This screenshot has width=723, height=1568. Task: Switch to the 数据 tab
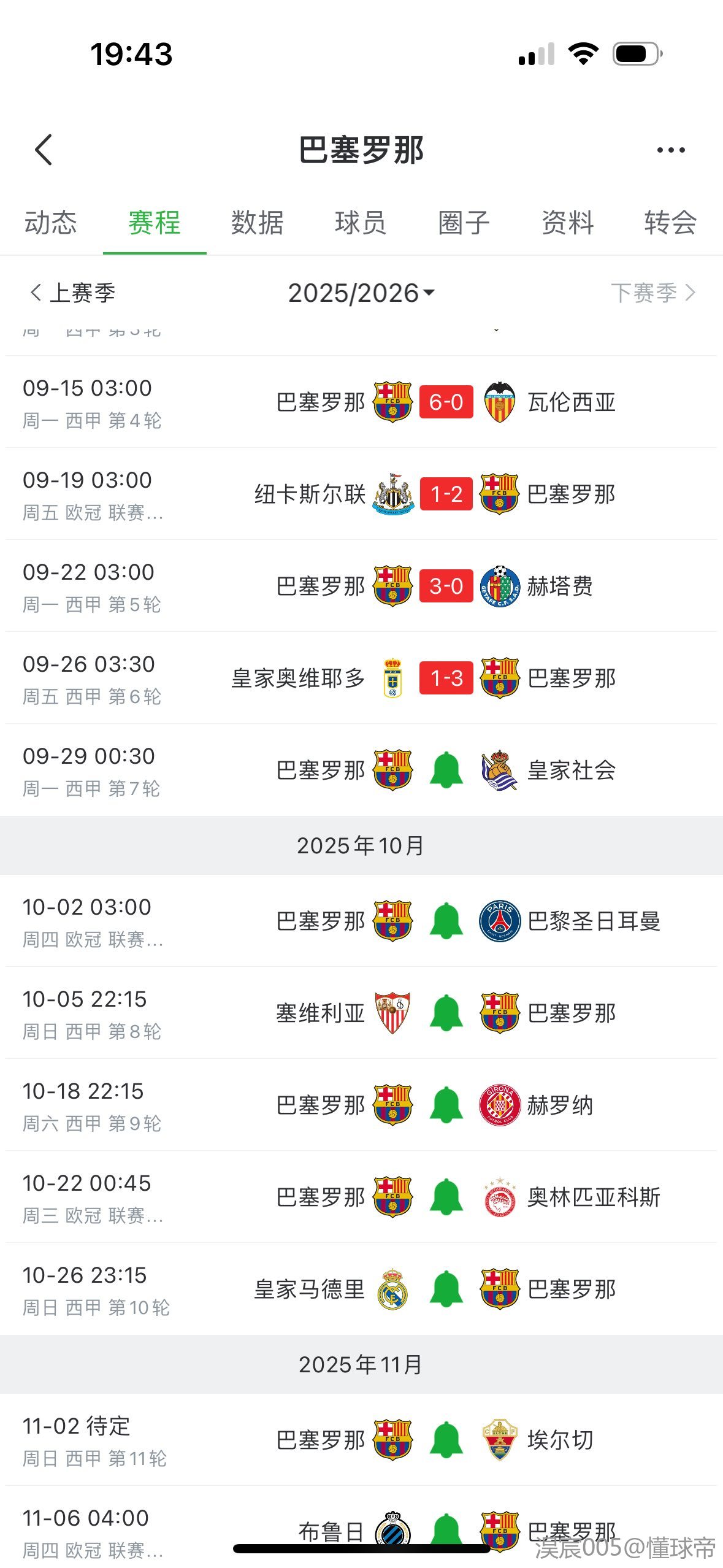pos(258,222)
